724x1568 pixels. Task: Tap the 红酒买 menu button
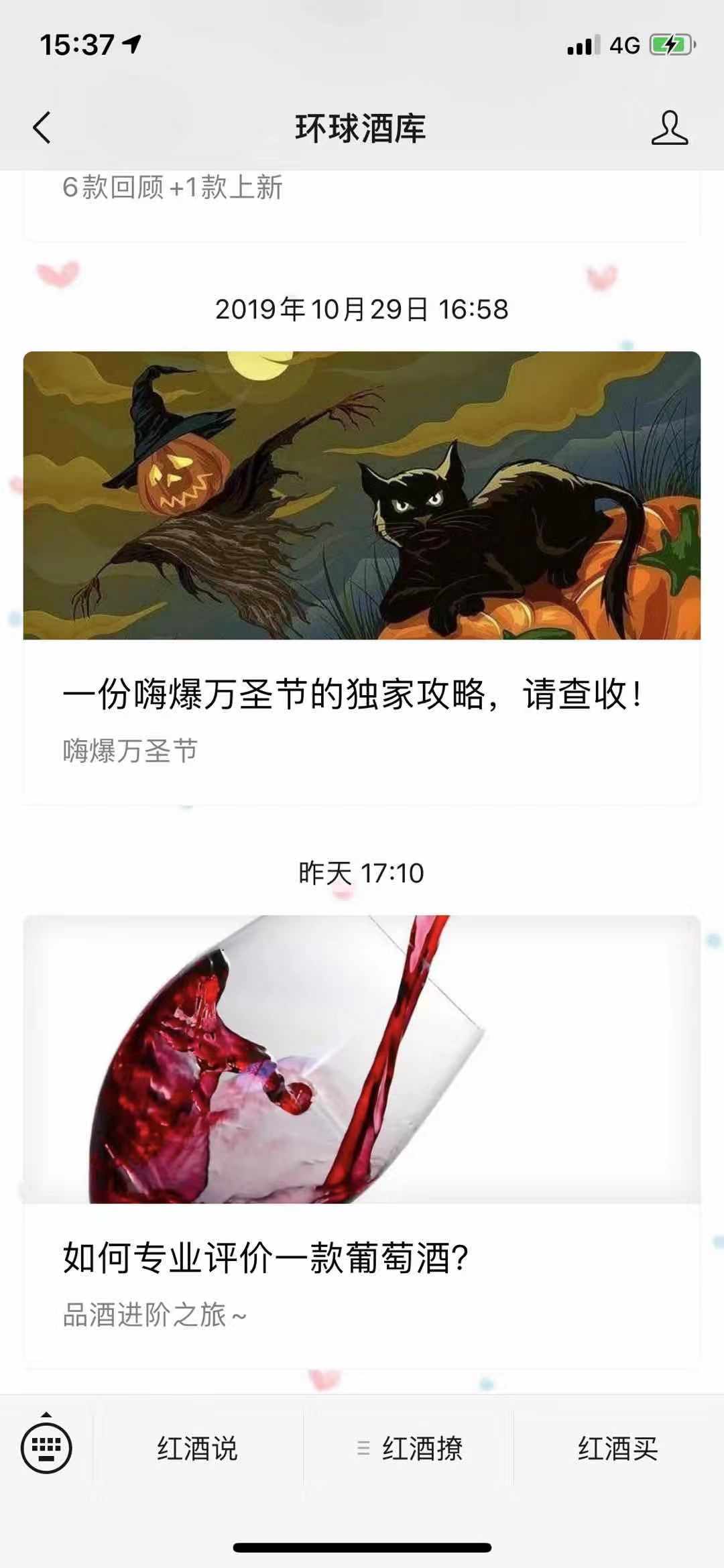coord(618,1449)
